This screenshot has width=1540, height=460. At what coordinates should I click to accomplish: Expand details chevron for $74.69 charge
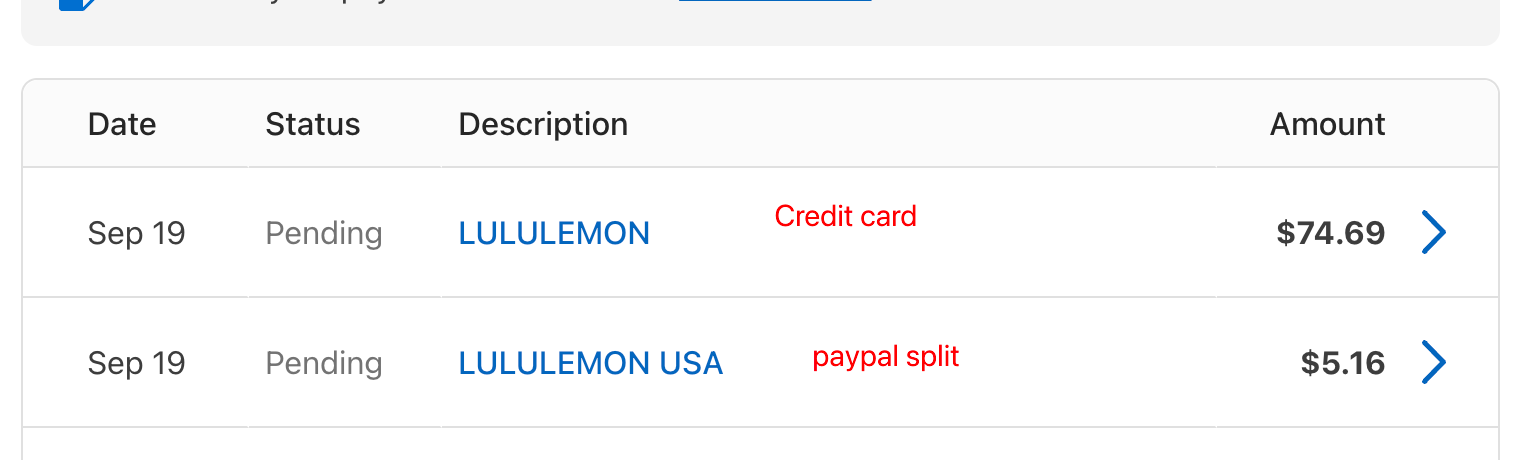pos(1433,233)
